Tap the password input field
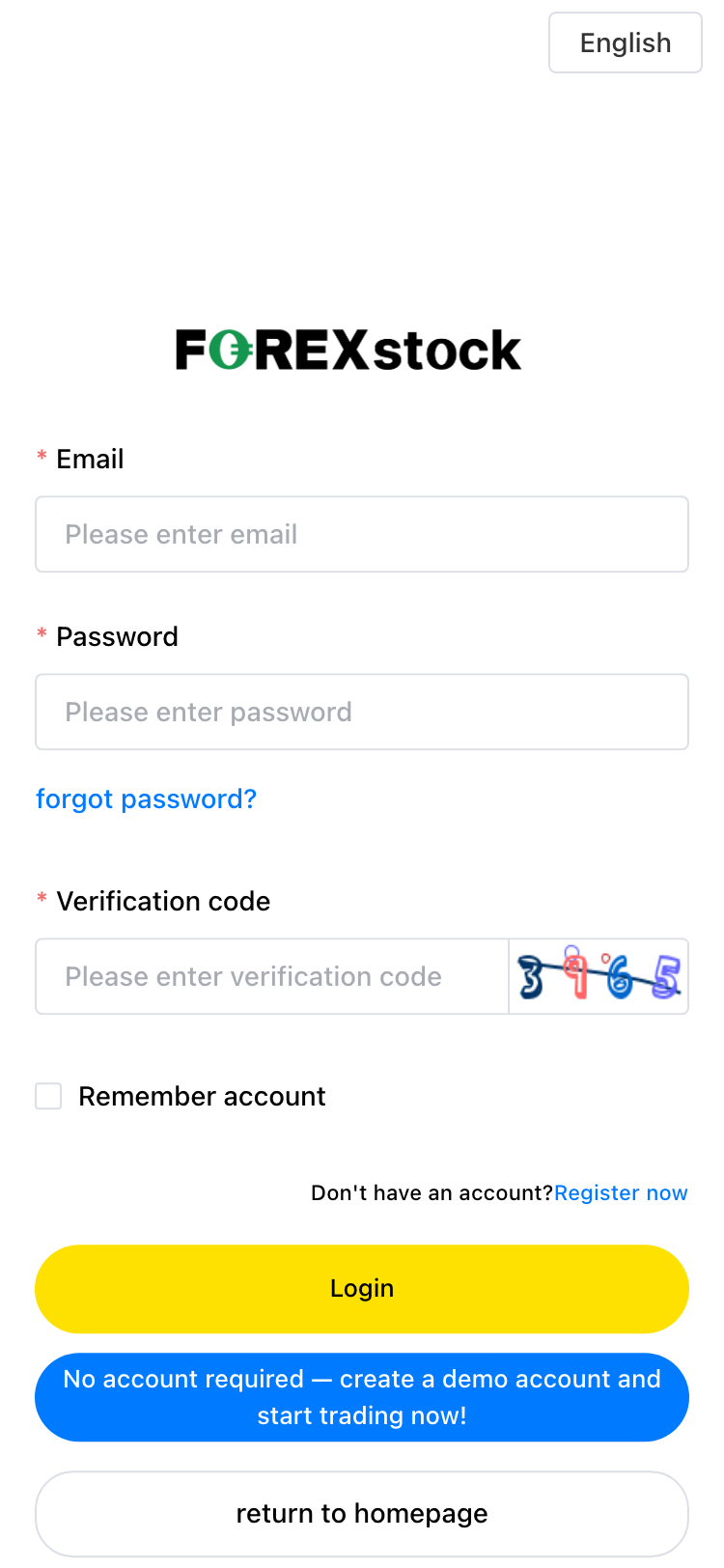 362,712
